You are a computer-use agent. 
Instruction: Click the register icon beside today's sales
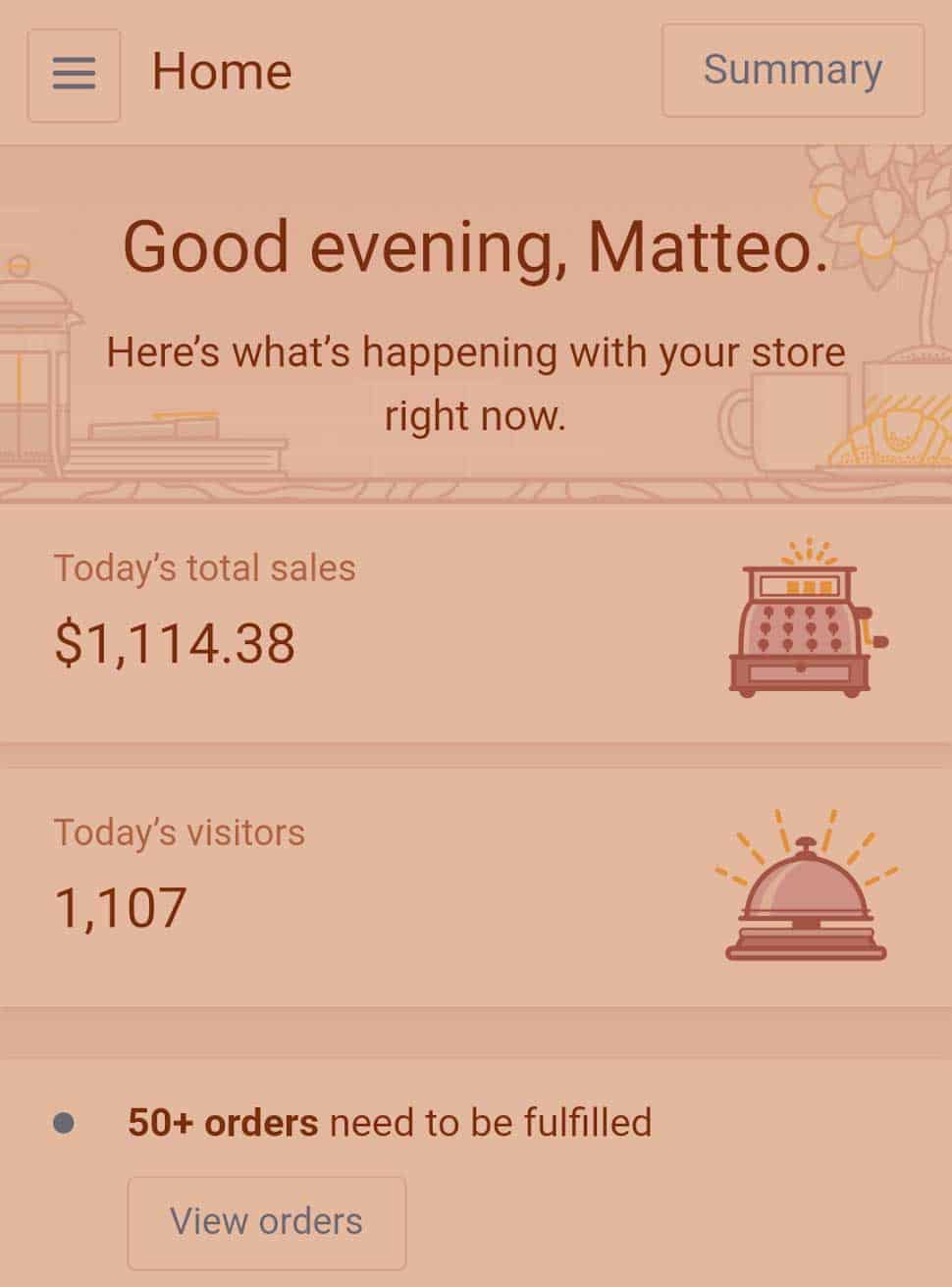click(798, 628)
